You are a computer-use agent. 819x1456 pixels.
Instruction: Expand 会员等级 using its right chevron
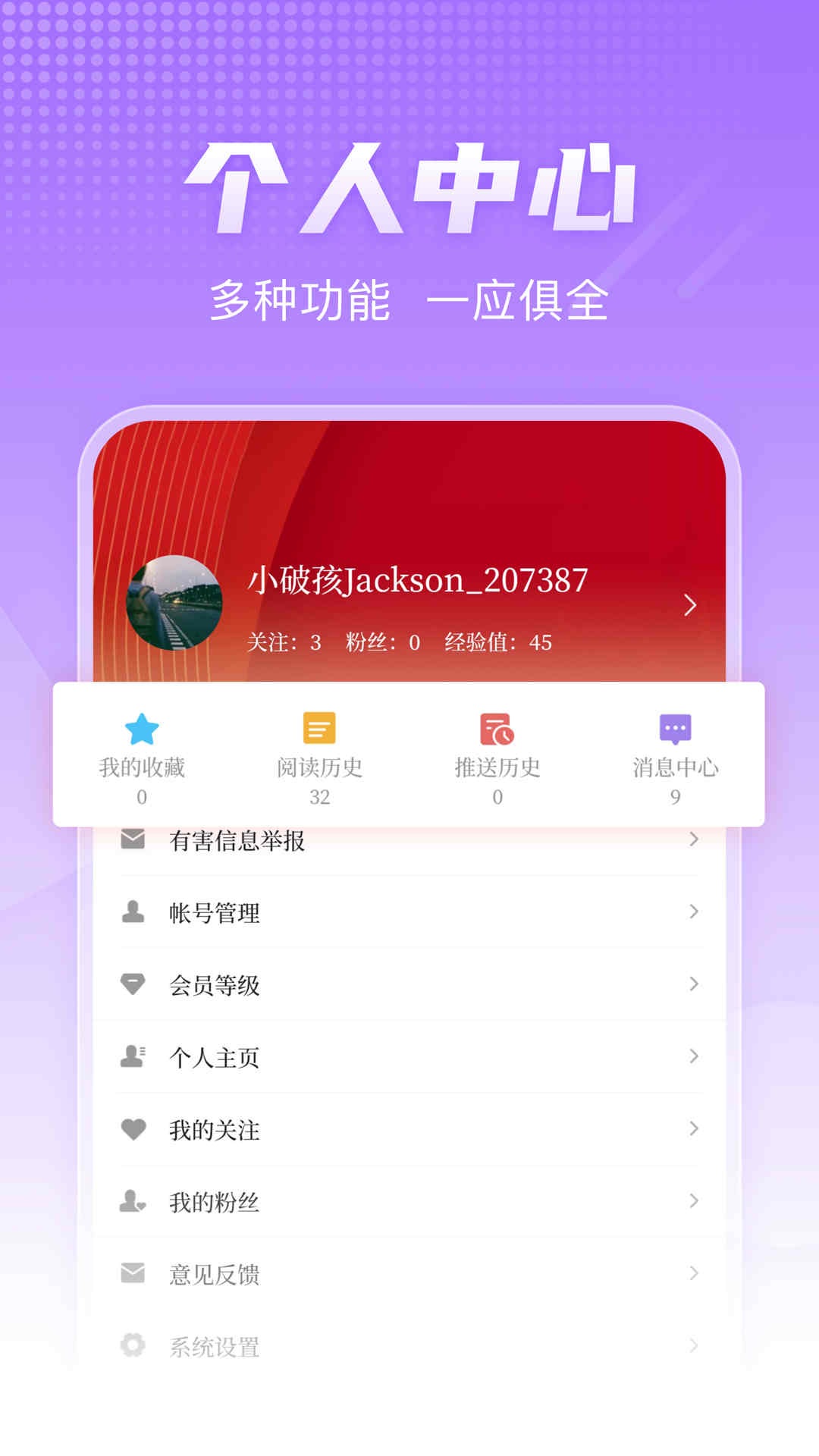click(695, 984)
